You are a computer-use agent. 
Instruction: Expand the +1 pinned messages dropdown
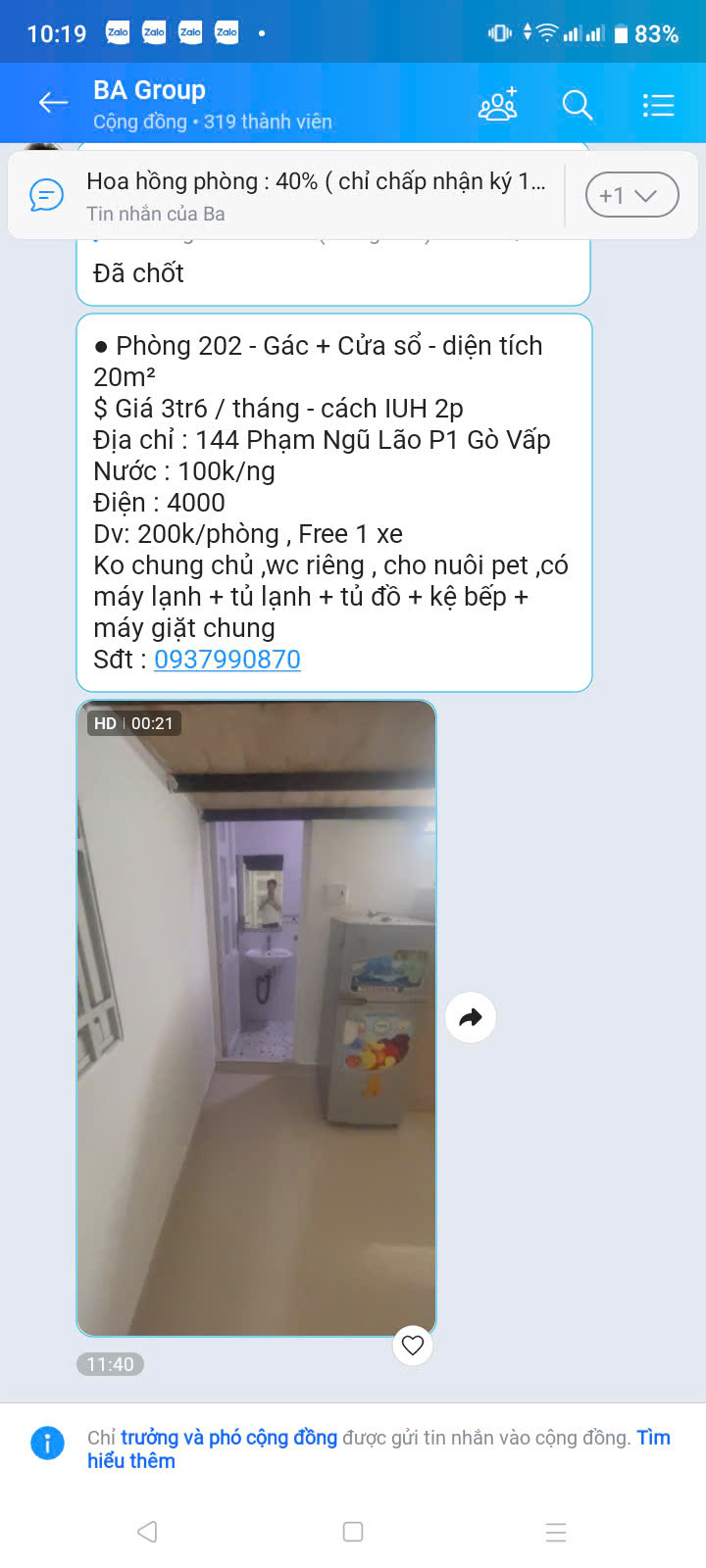tap(630, 194)
